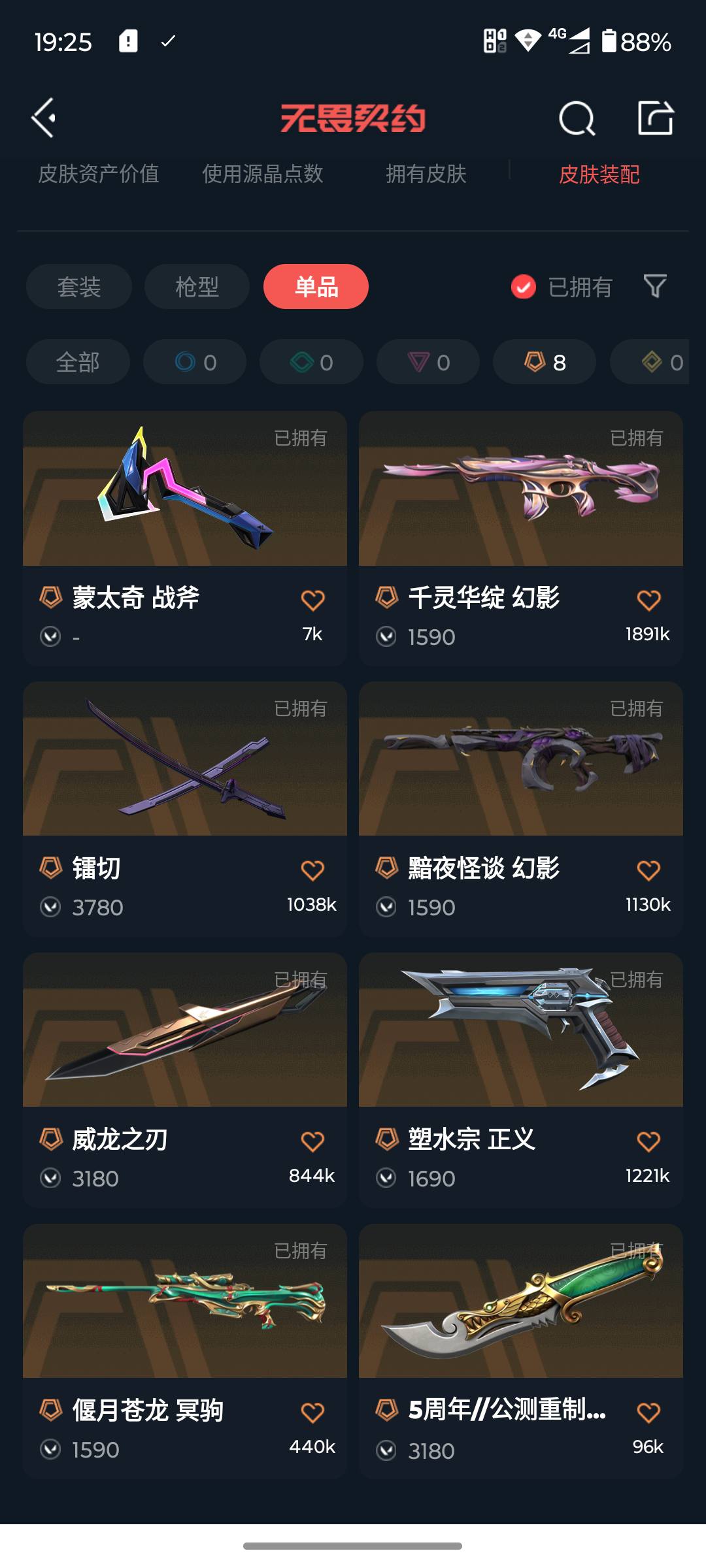
Task: Select the green rarity filter showing 0
Action: pyautogui.click(x=311, y=362)
